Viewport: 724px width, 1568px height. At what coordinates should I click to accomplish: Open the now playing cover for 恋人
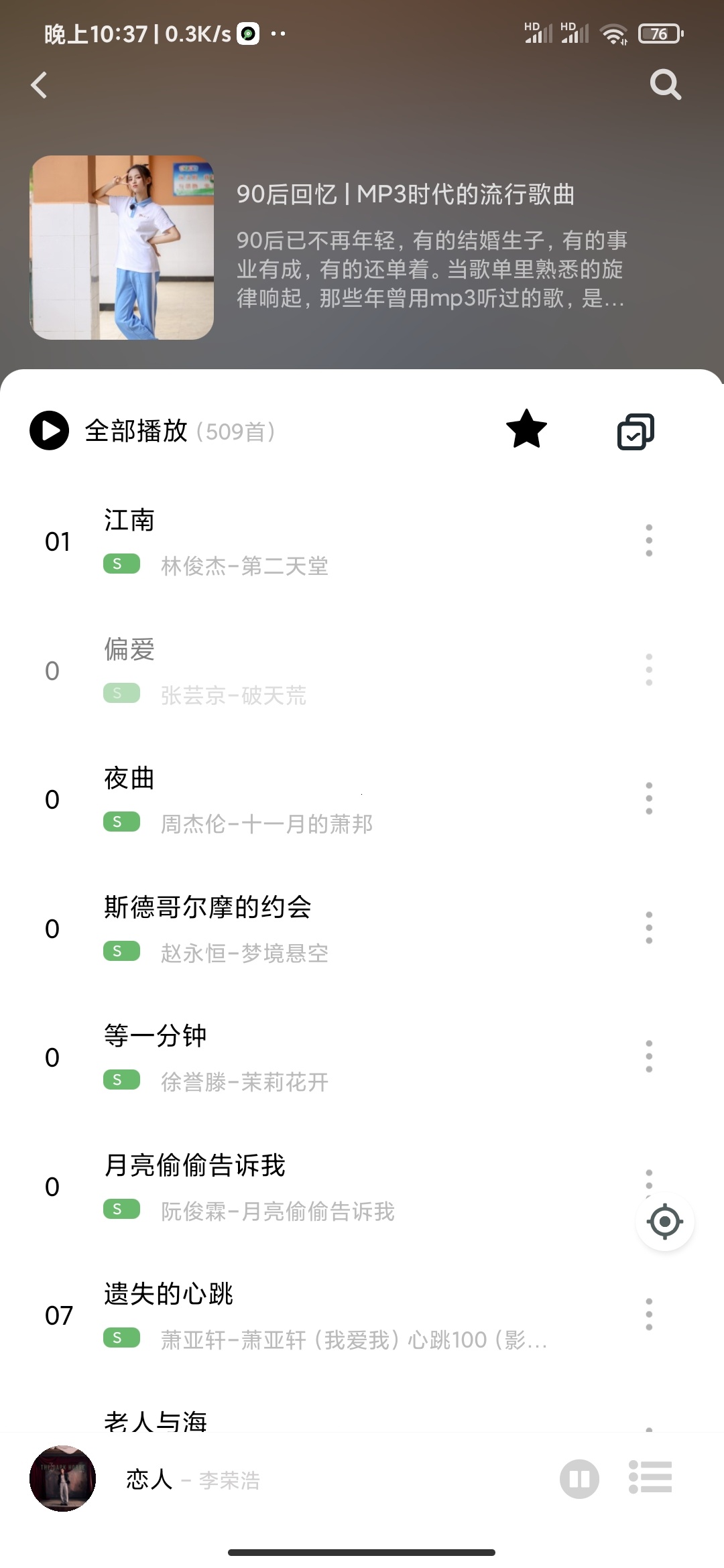(x=62, y=1478)
